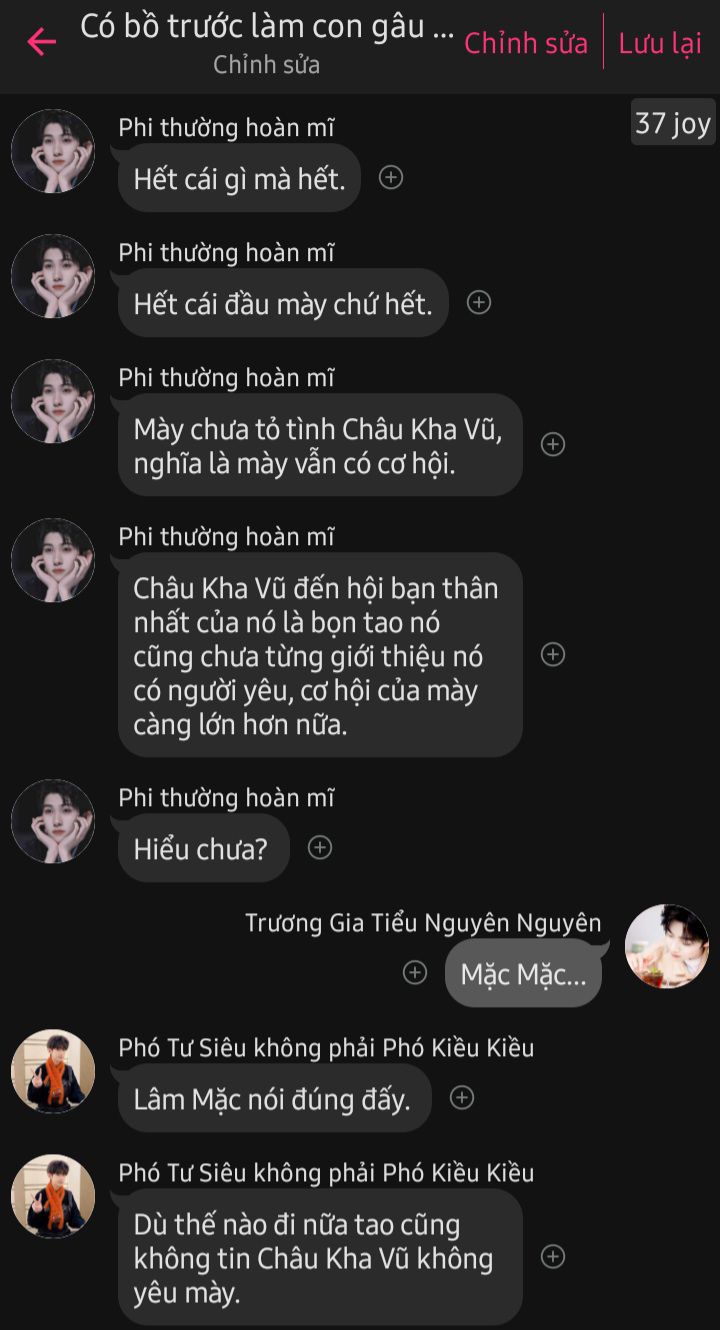Tap the Chỉnh sửa button
Image resolution: width=720 pixels, height=1330 pixels.
pyautogui.click(x=526, y=43)
